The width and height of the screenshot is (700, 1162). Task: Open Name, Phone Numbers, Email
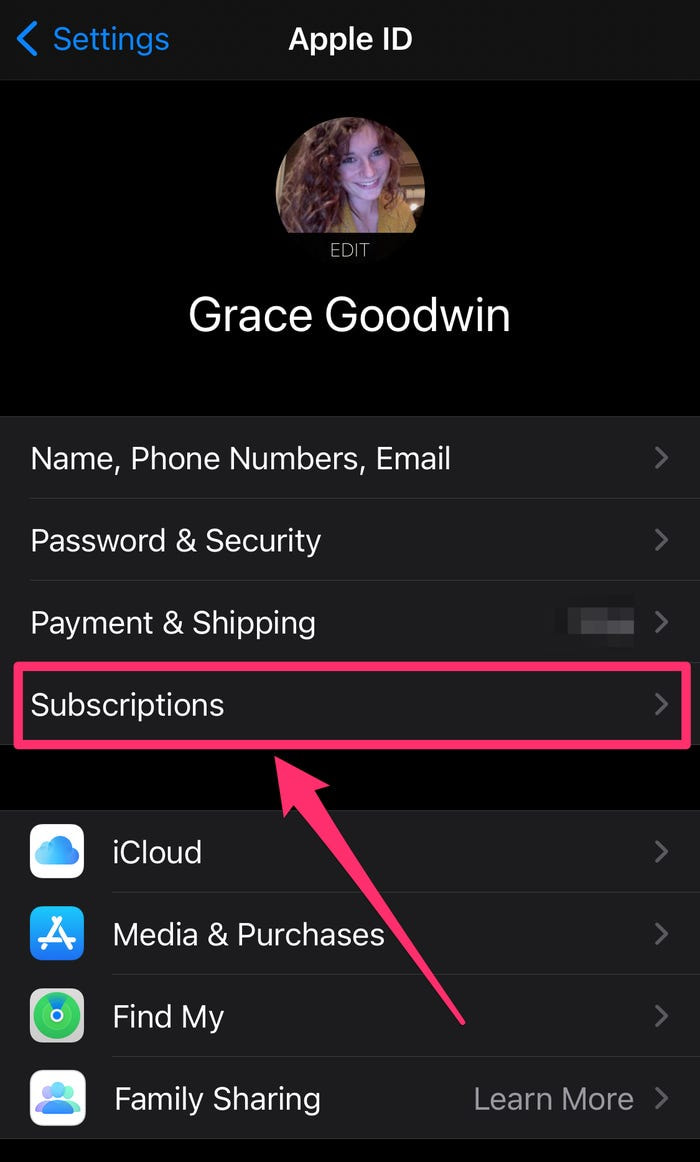pos(350,459)
